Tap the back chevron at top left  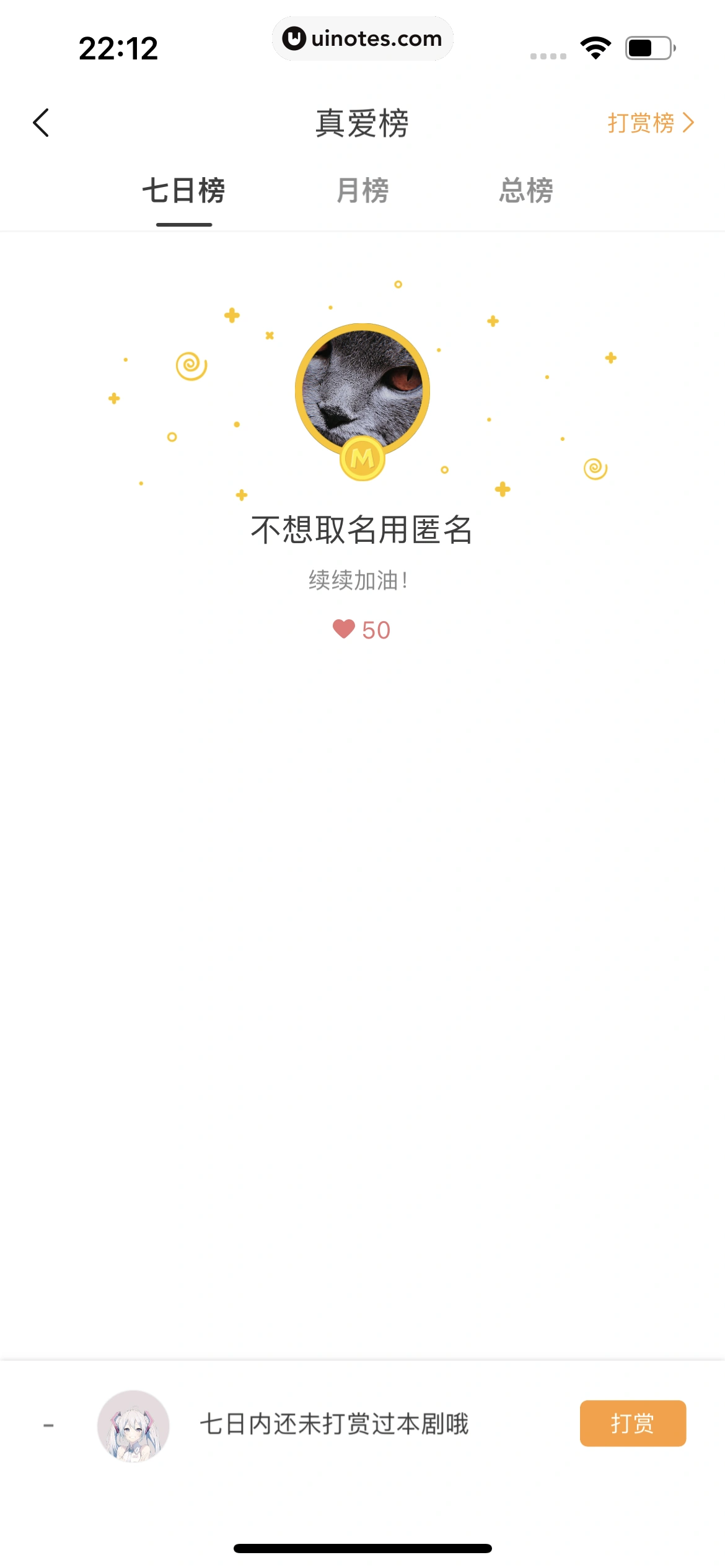(41, 122)
